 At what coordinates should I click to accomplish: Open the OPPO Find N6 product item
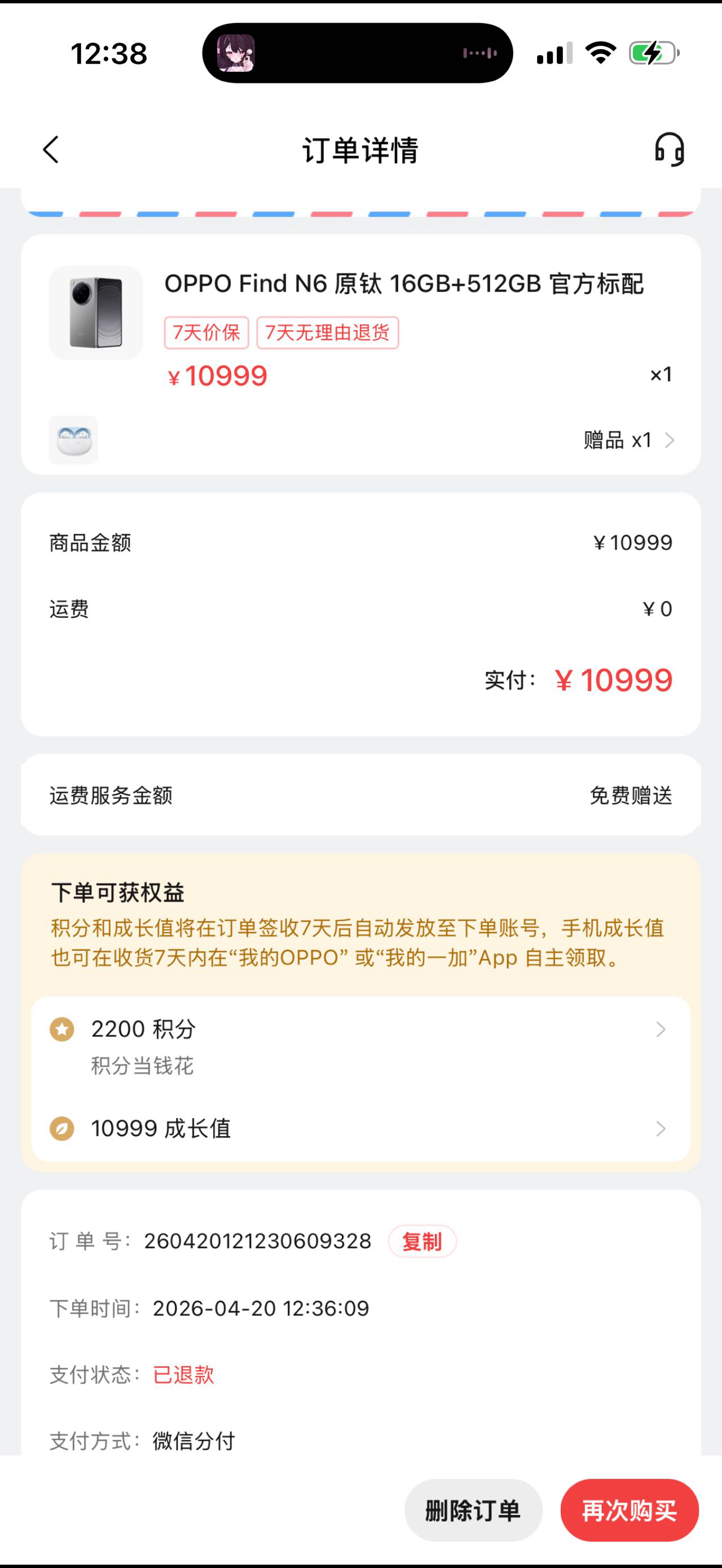[x=403, y=284]
